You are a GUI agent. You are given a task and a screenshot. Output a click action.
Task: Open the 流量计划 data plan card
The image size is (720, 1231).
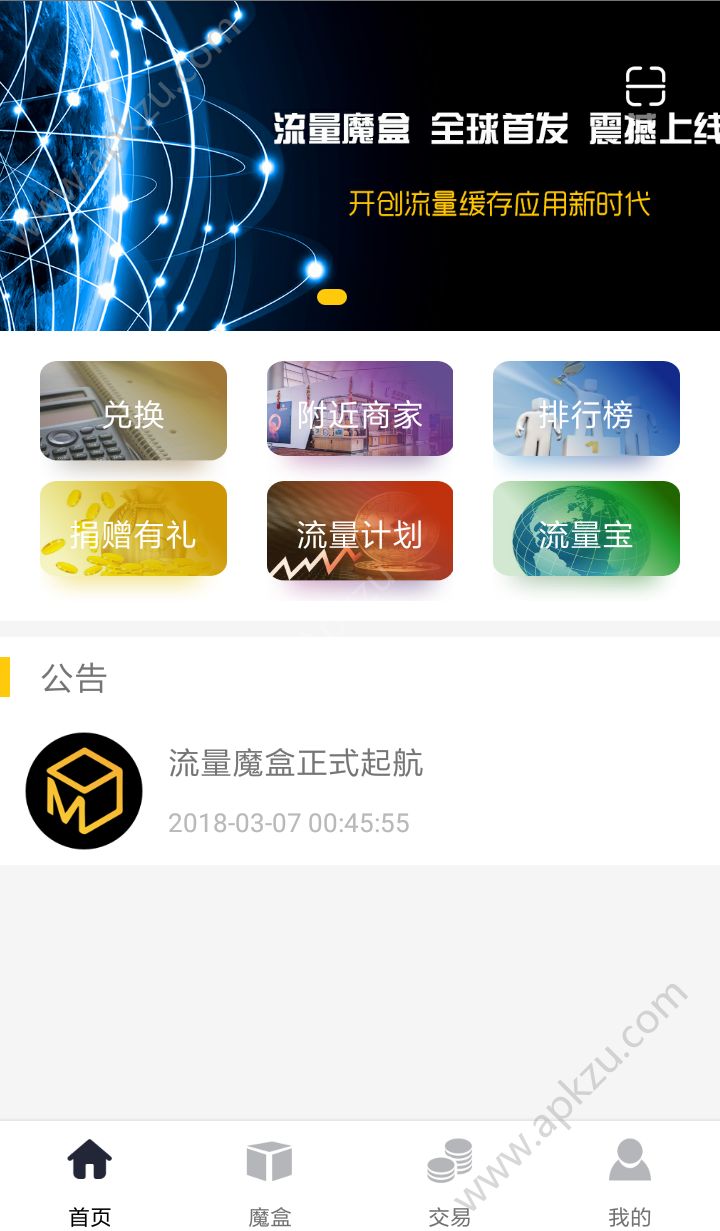click(360, 528)
